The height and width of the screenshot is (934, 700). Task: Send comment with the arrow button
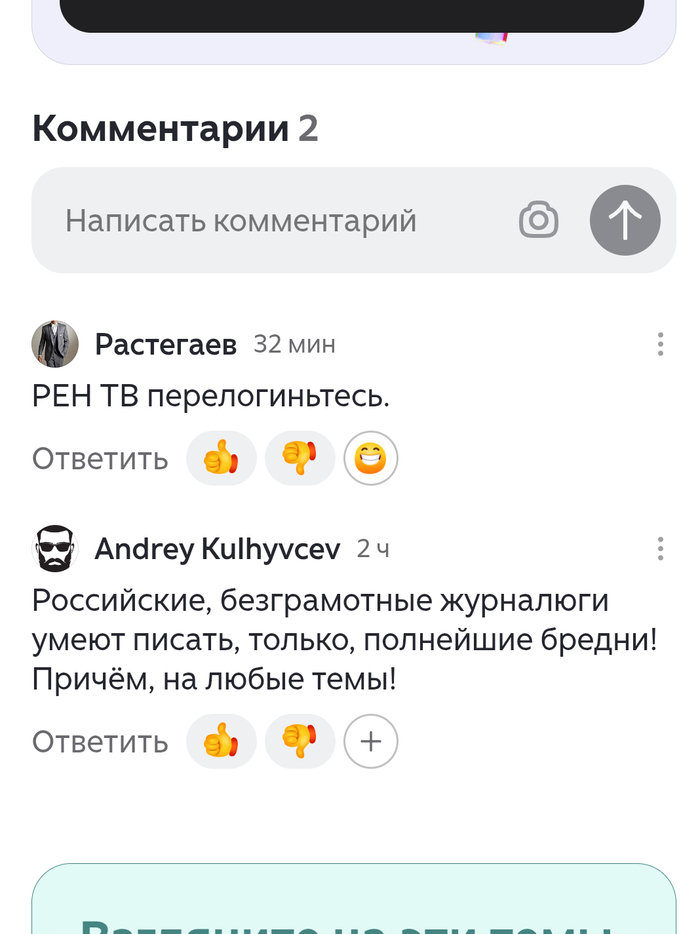pyautogui.click(x=625, y=220)
